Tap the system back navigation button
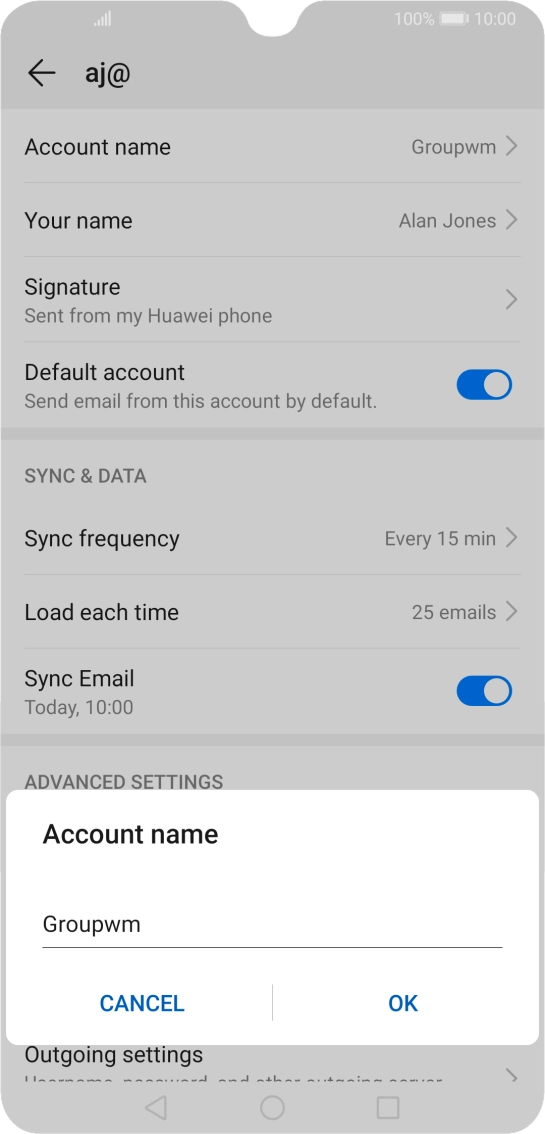The height and width of the screenshot is (1134, 545). [x=155, y=1107]
